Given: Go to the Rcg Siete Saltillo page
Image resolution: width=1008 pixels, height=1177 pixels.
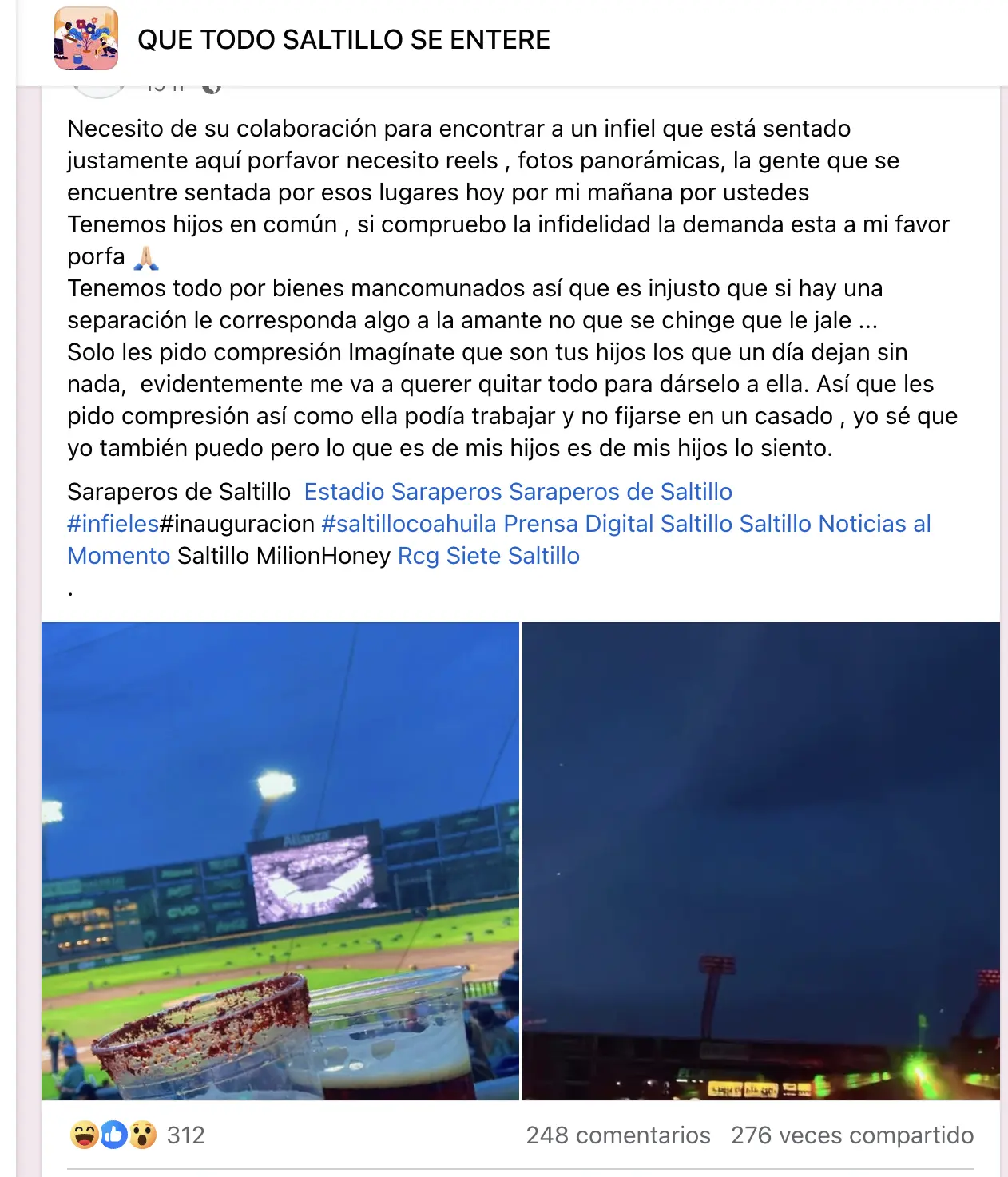Looking at the screenshot, I should point(489,556).
